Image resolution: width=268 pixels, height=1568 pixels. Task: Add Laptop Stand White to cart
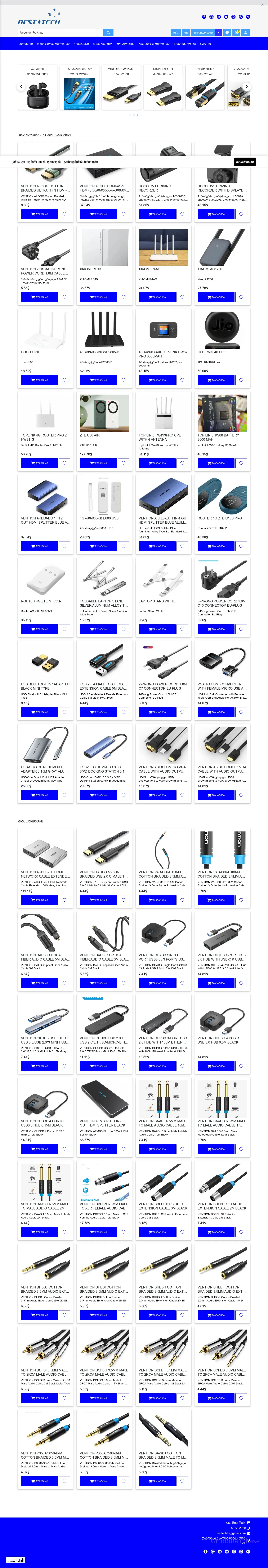pos(157,629)
